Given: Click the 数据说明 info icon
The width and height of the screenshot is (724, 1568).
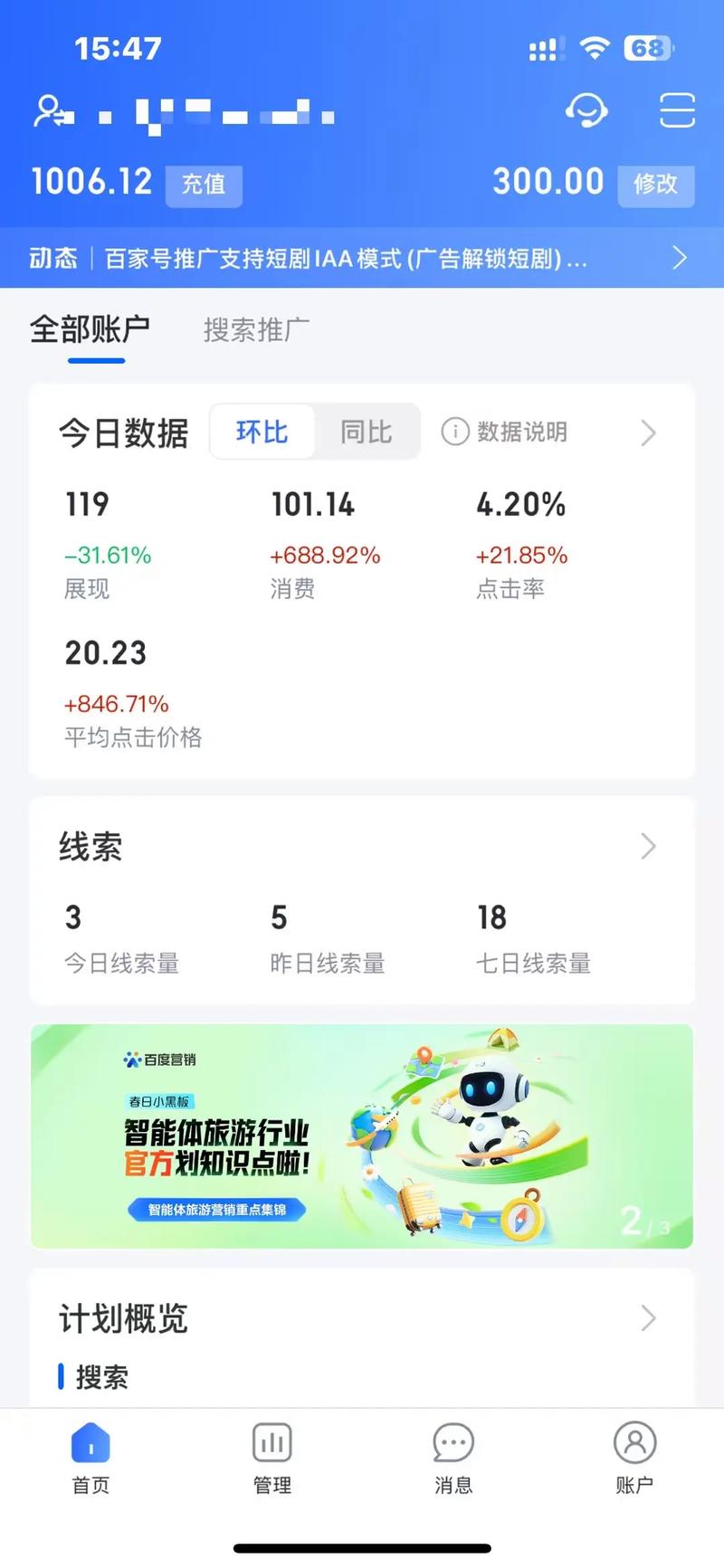Looking at the screenshot, I should [x=454, y=432].
